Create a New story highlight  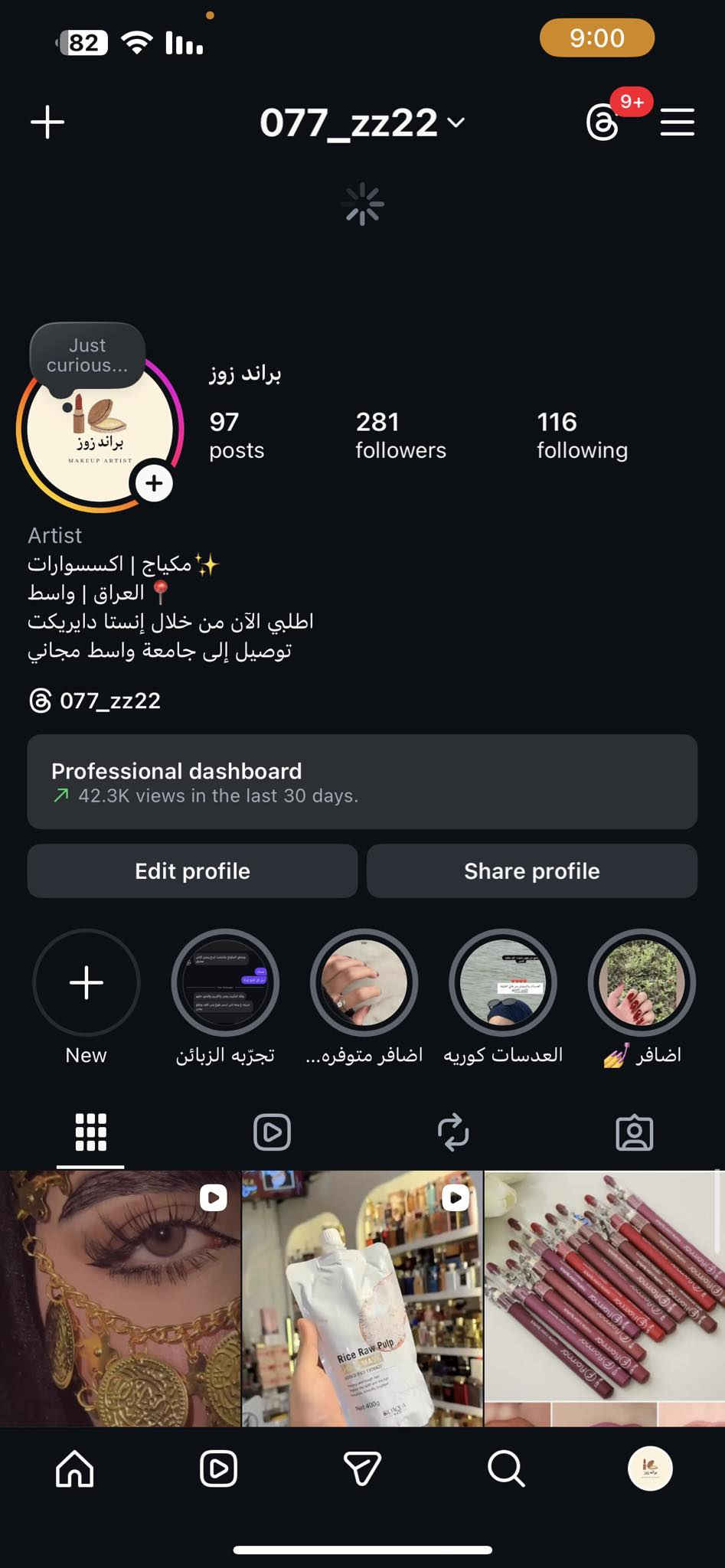point(87,983)
